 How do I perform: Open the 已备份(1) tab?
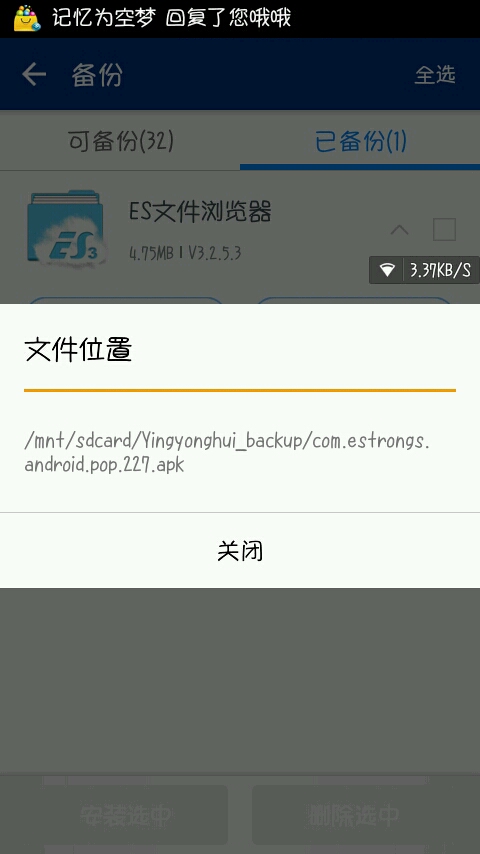click(361, 142)
